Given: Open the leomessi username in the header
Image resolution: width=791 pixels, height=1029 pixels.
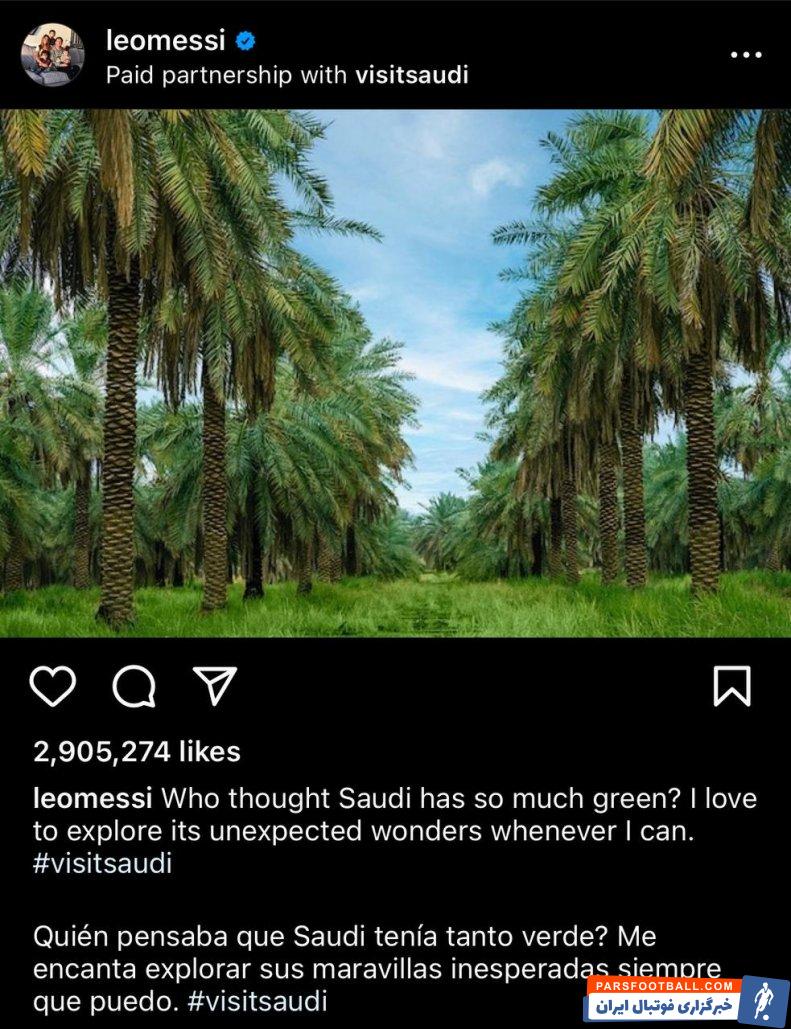Looking at the screenshot, I should (167, 40).
